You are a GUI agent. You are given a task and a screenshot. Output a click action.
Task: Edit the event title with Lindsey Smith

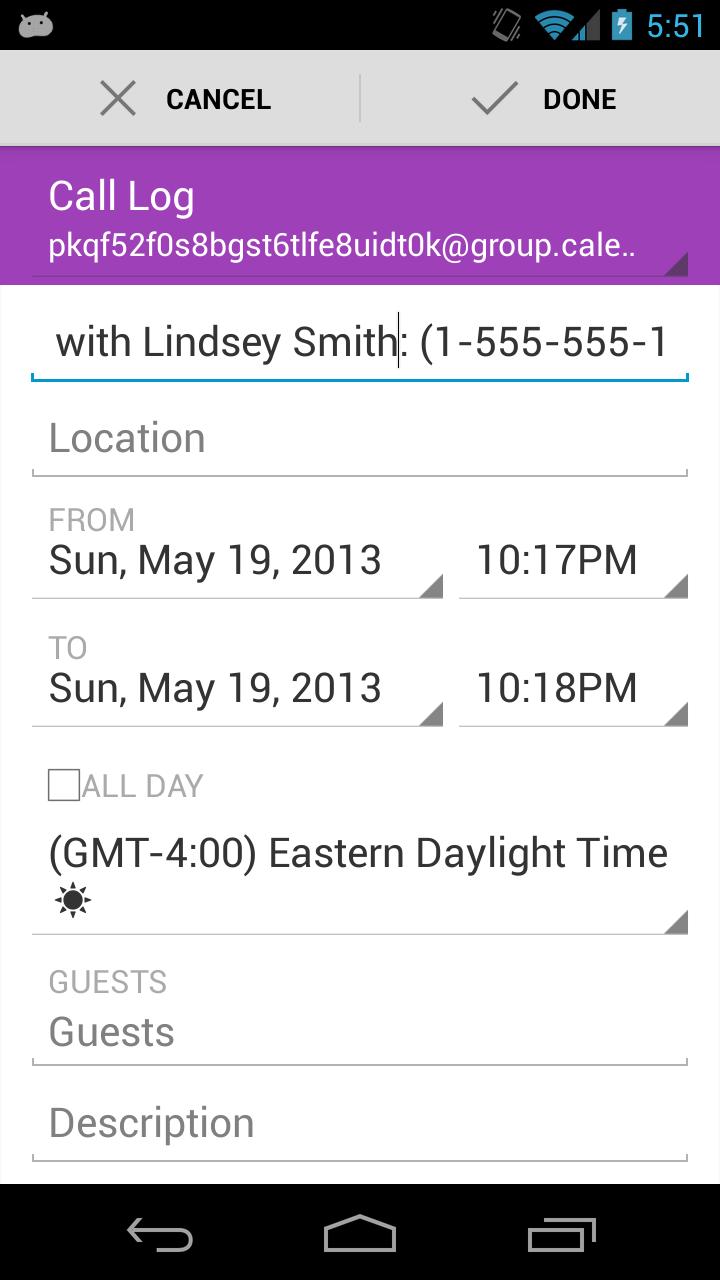coord(360,343)
